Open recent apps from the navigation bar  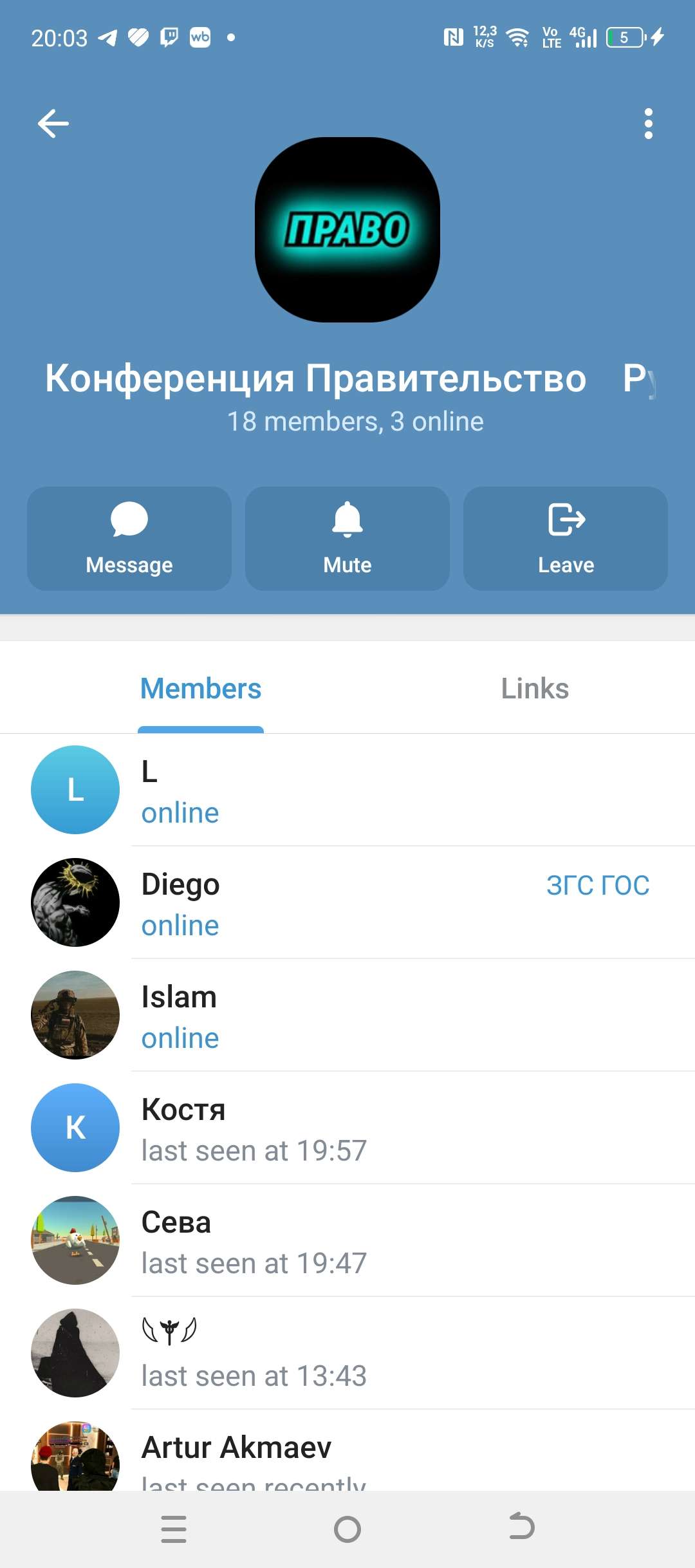(174, 1529)
